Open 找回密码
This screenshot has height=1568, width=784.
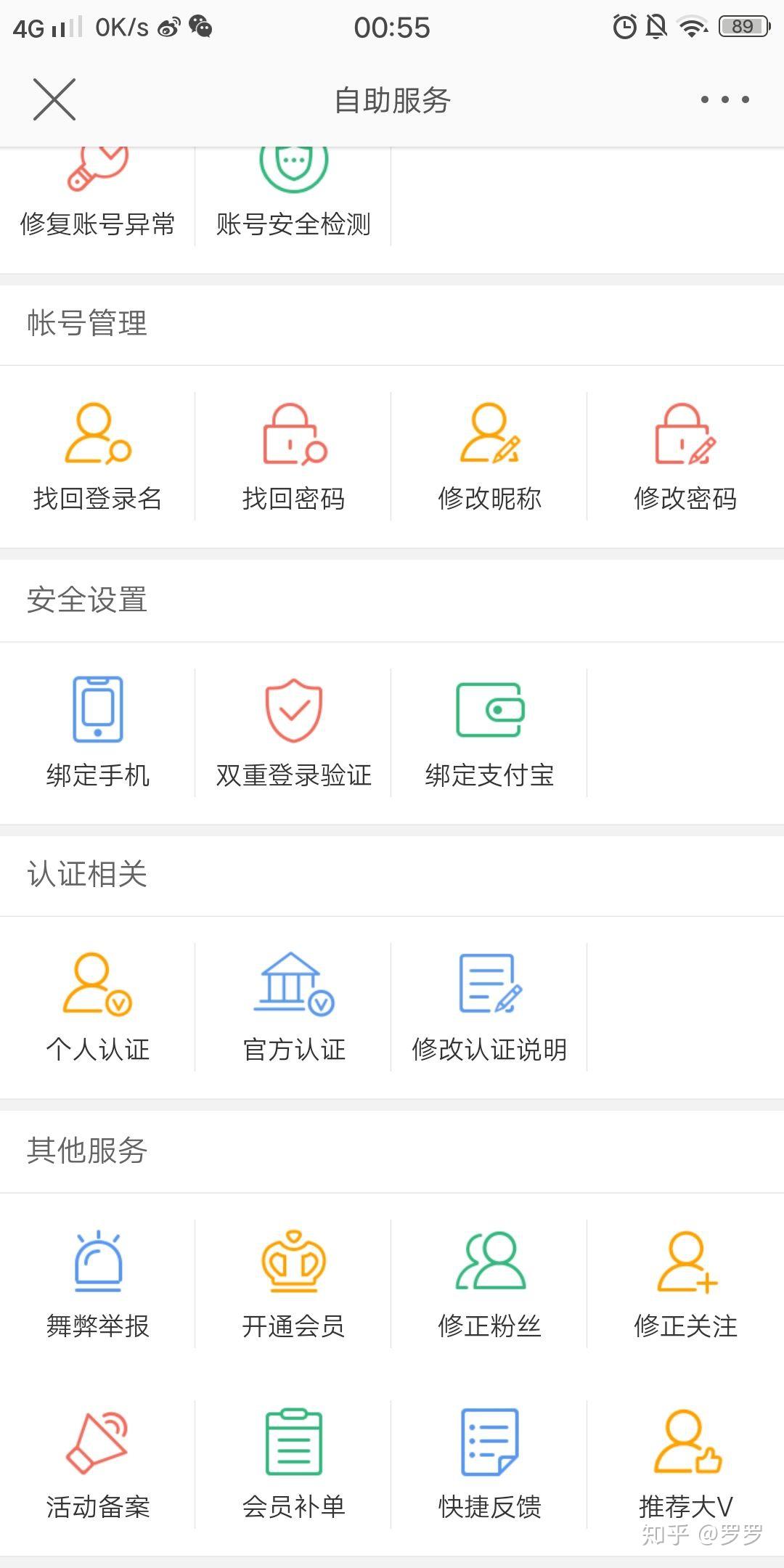293,457
